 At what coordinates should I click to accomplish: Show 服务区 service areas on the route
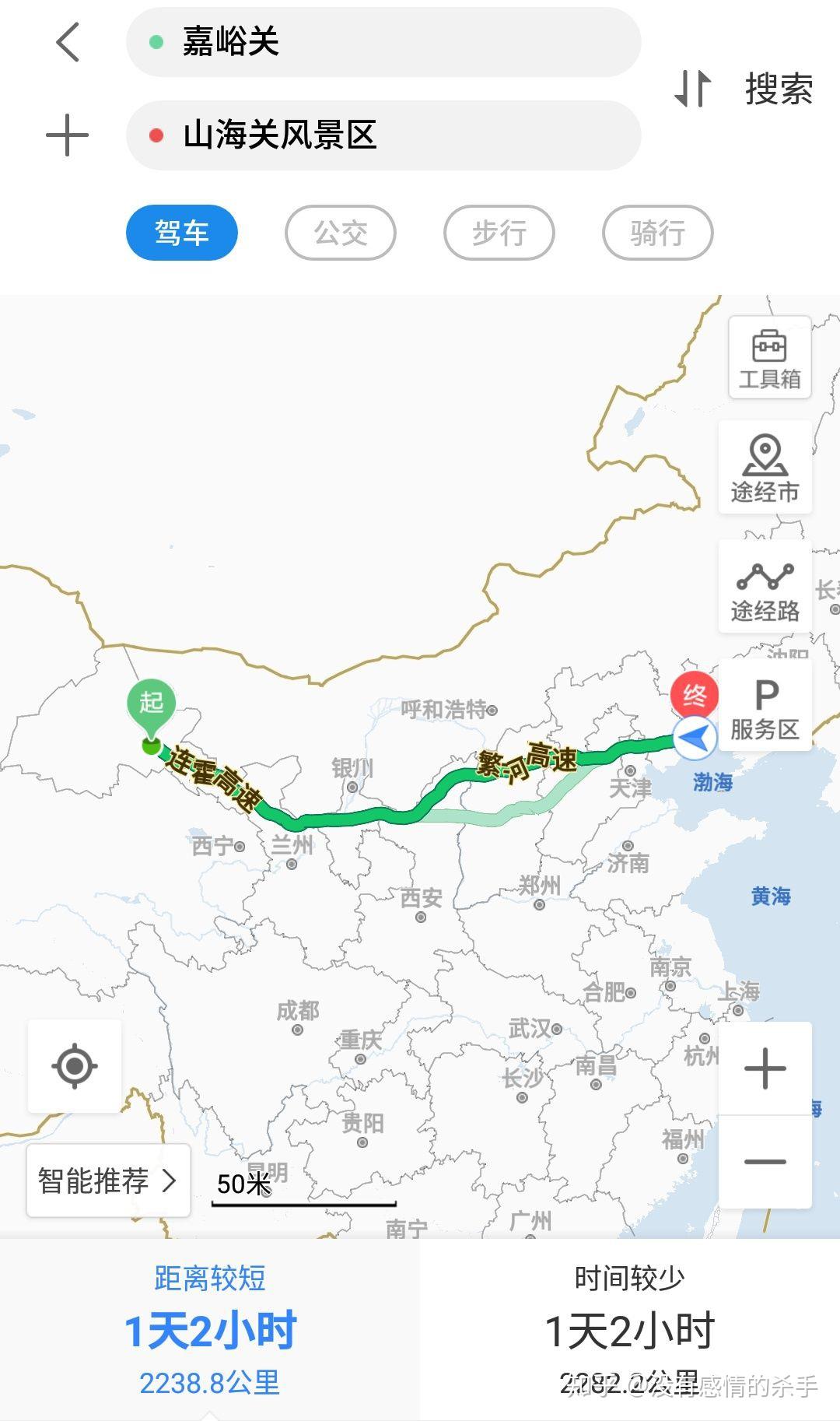(x=765, y=704)
